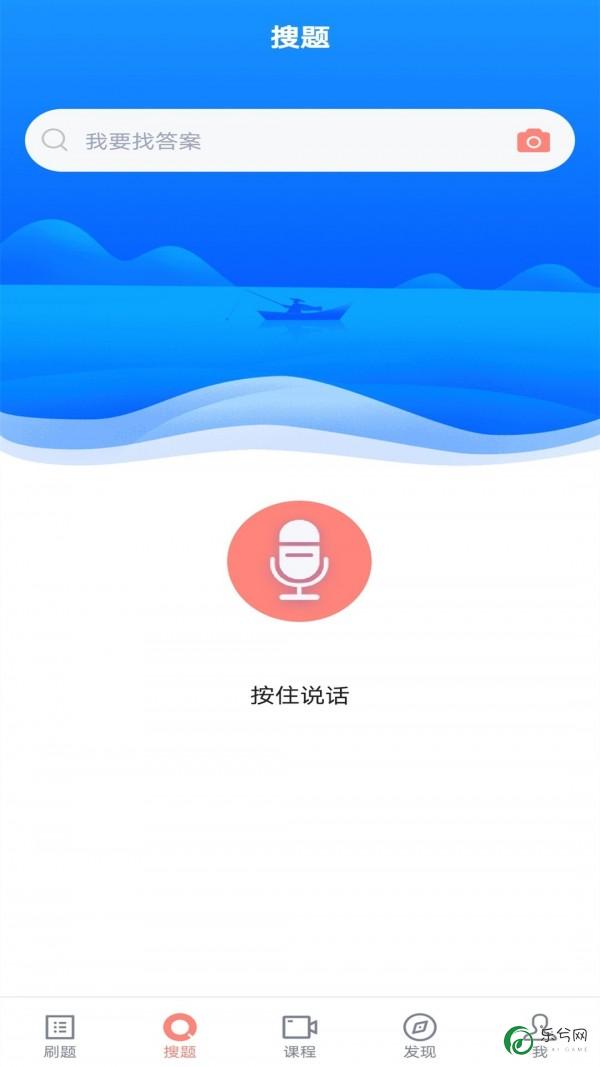Open the 发现 tab
Screen dimensions: 600x1067
pos(420,1036)
